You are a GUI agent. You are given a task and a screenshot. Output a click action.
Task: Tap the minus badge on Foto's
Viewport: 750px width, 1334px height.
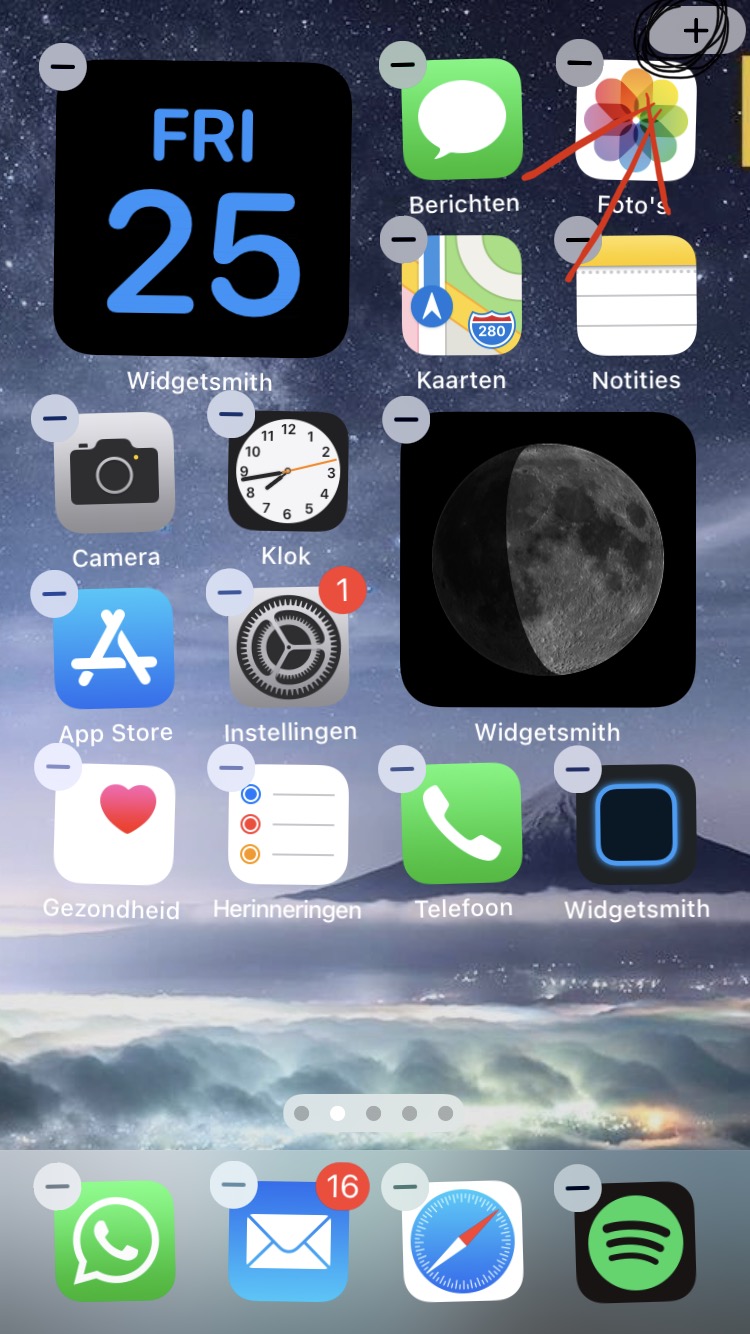(x=579, y=63)
